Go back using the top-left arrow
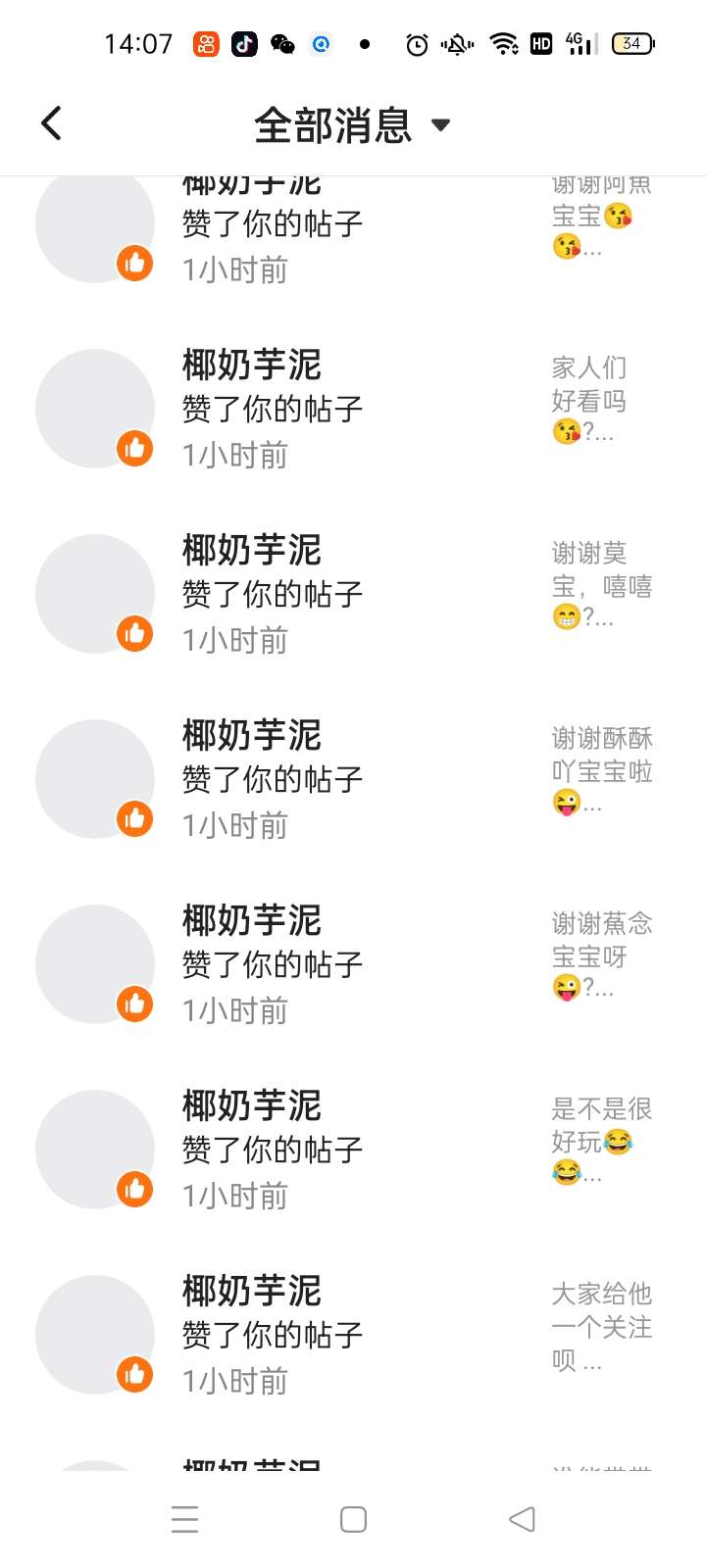The height and width of the screenshot is (1568, 706). (x=52, y=123)
